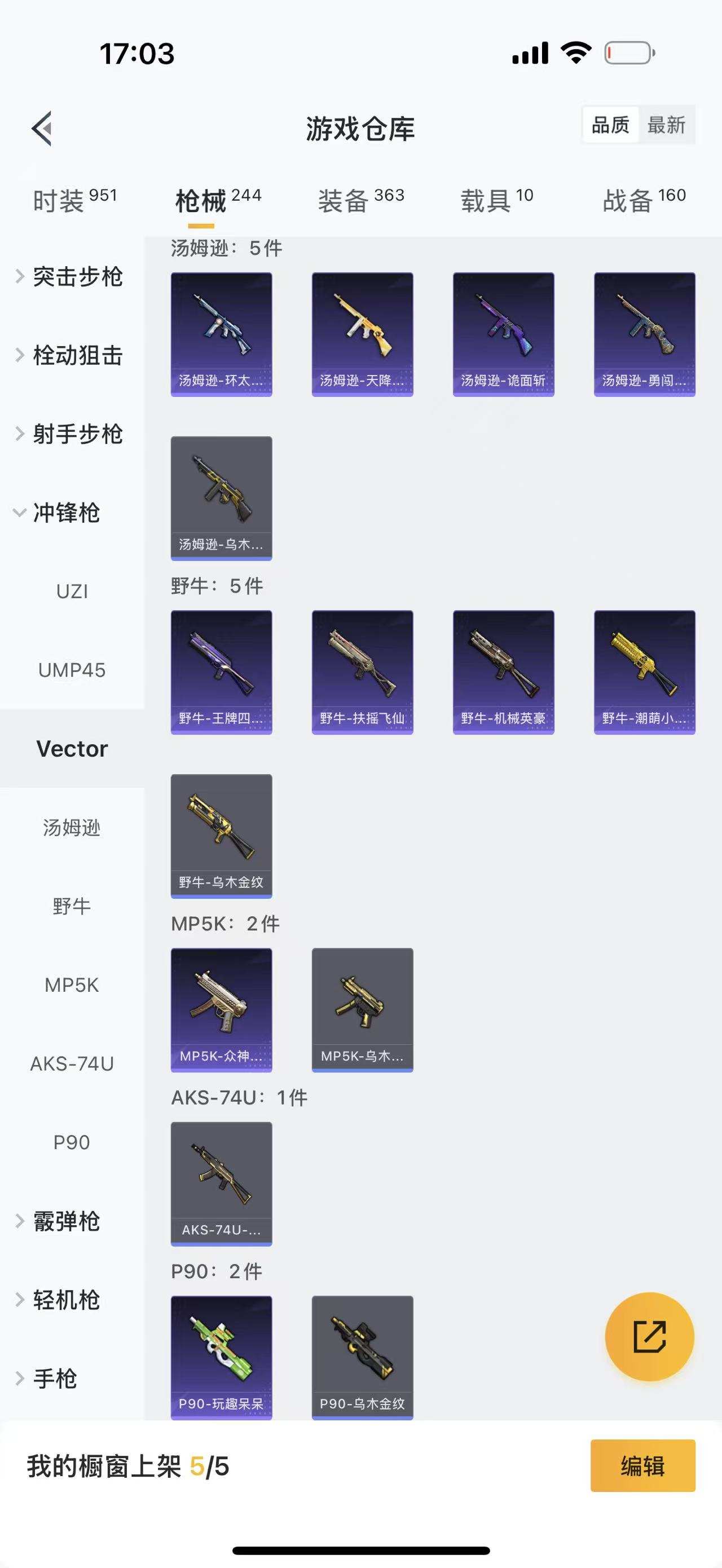Open the 野牛-扶摇飞仙 skin
The image size is (722, 1568).
pyautogui.click(x=362, y=672)
